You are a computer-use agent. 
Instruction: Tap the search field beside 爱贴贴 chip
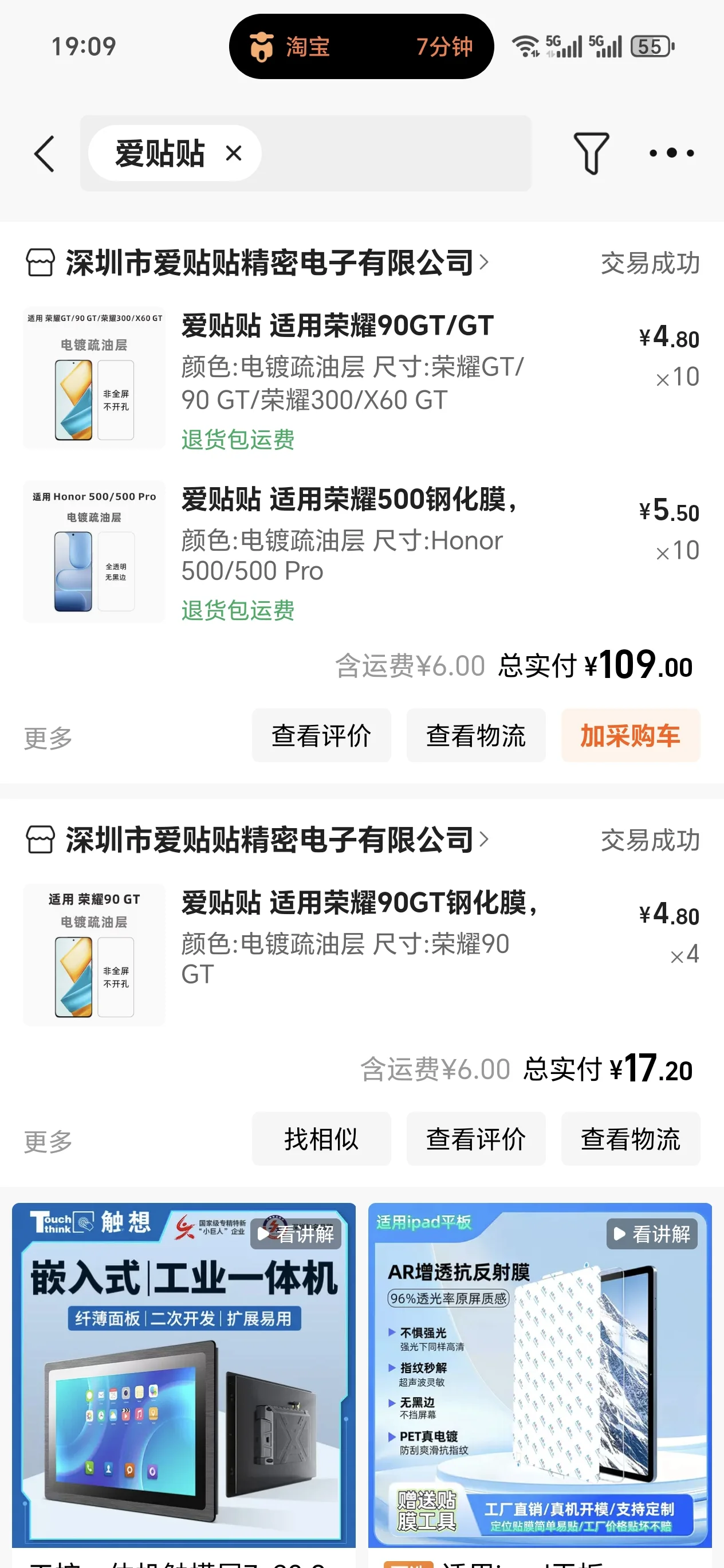tap(395, 154)
